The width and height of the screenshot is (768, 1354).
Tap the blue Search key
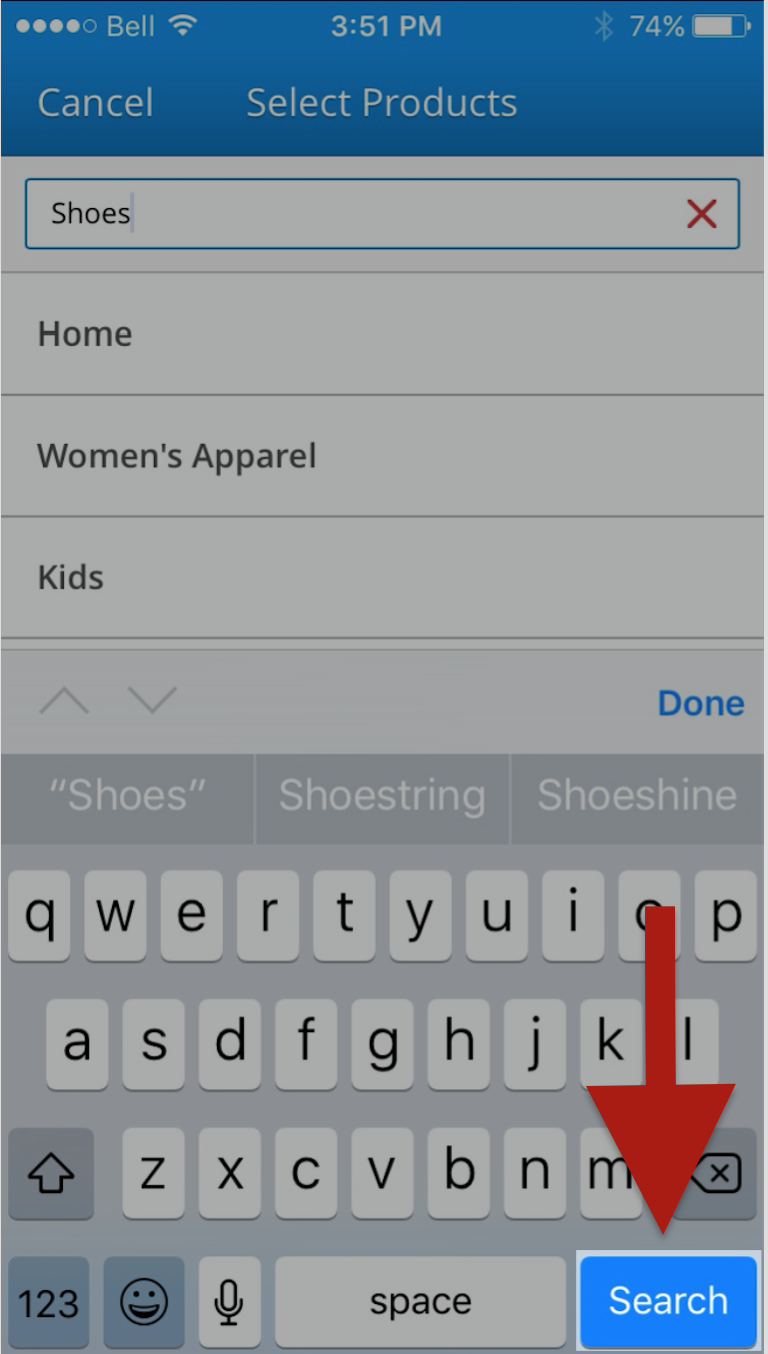pyautogui.click(x=668, y=1301)
